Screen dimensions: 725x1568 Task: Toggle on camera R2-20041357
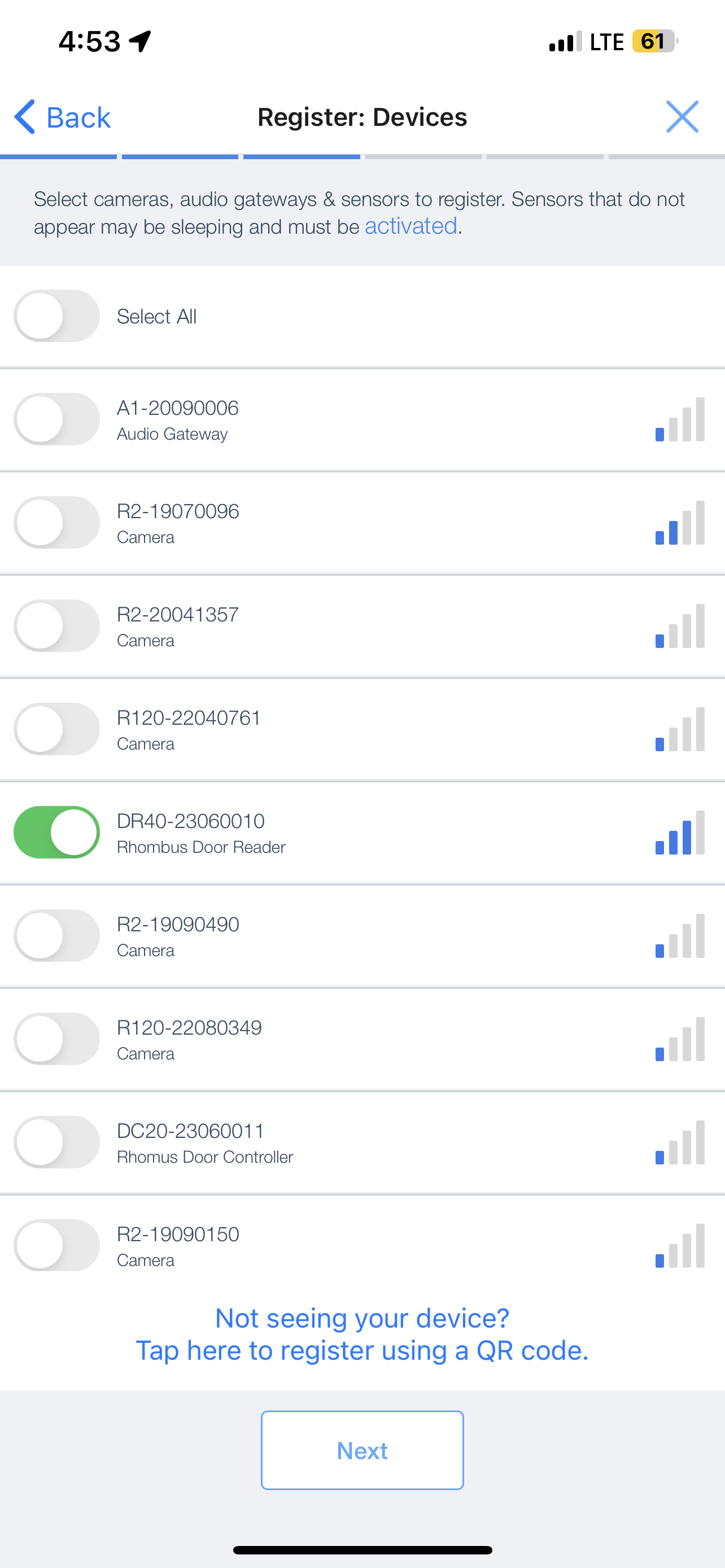pos(56,626)
